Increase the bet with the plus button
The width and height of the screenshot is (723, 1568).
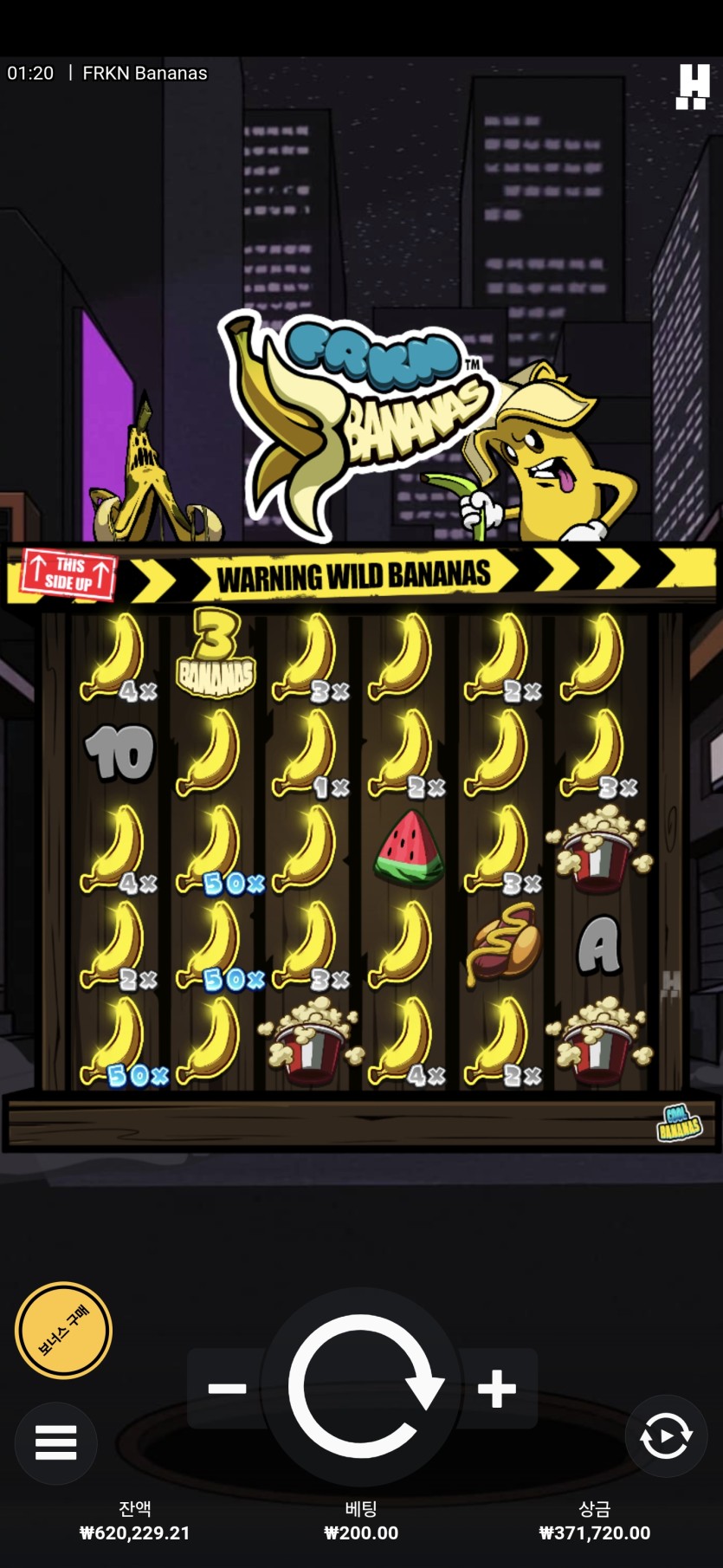(x=497, y=1388)
